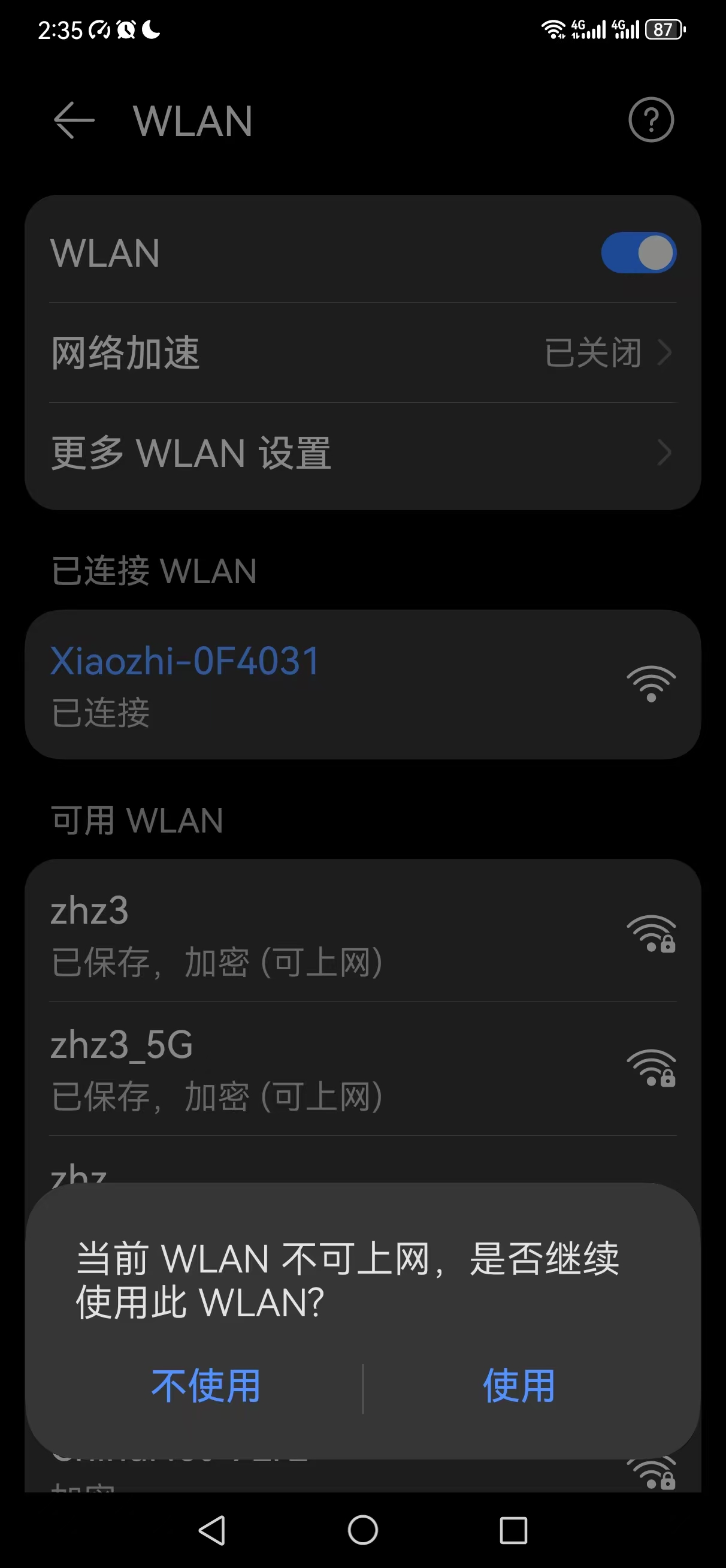This screenshot has height=1568, width=726.
Task: Open the 网络加速 setting
Action: [x=362, y=352]
